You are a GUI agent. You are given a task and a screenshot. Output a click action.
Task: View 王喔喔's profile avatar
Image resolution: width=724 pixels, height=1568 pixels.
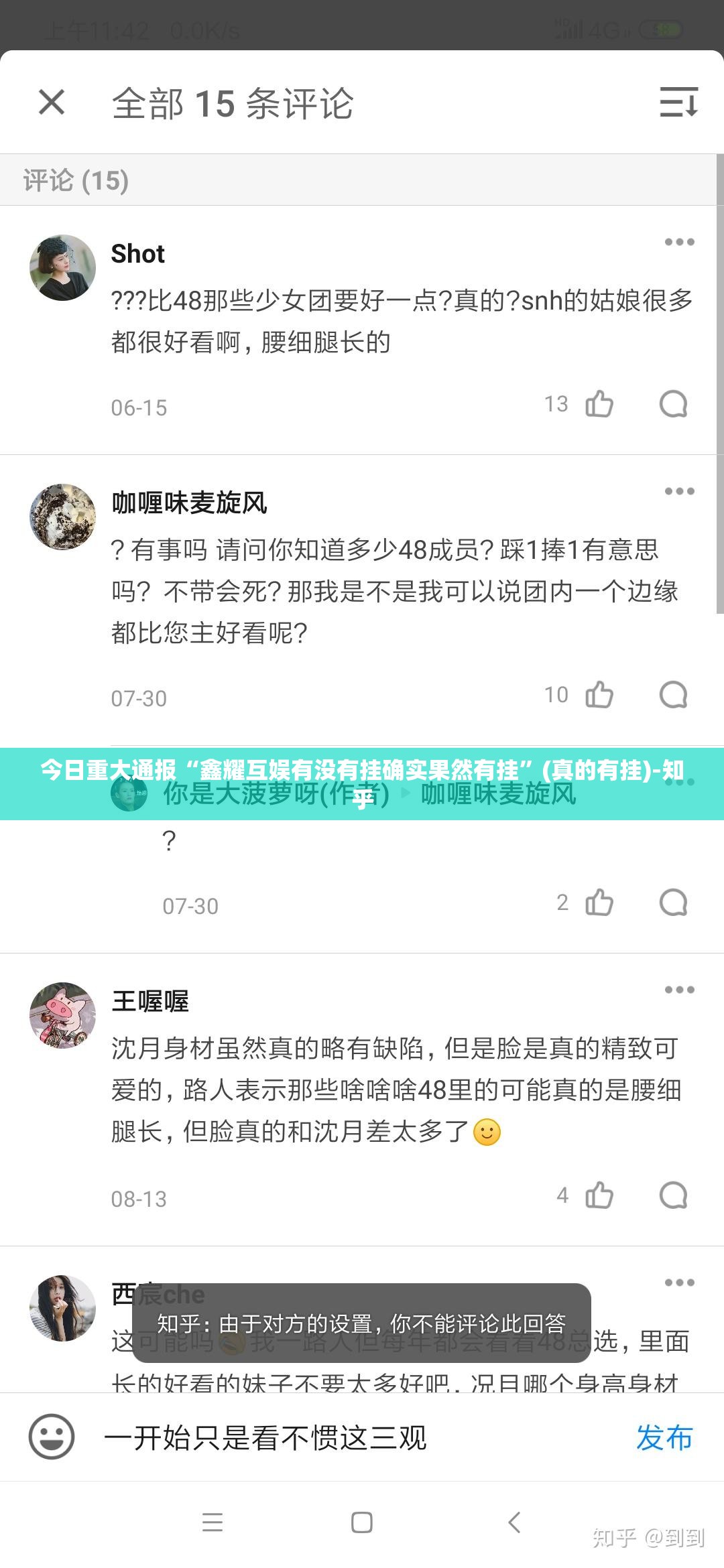63,1015
